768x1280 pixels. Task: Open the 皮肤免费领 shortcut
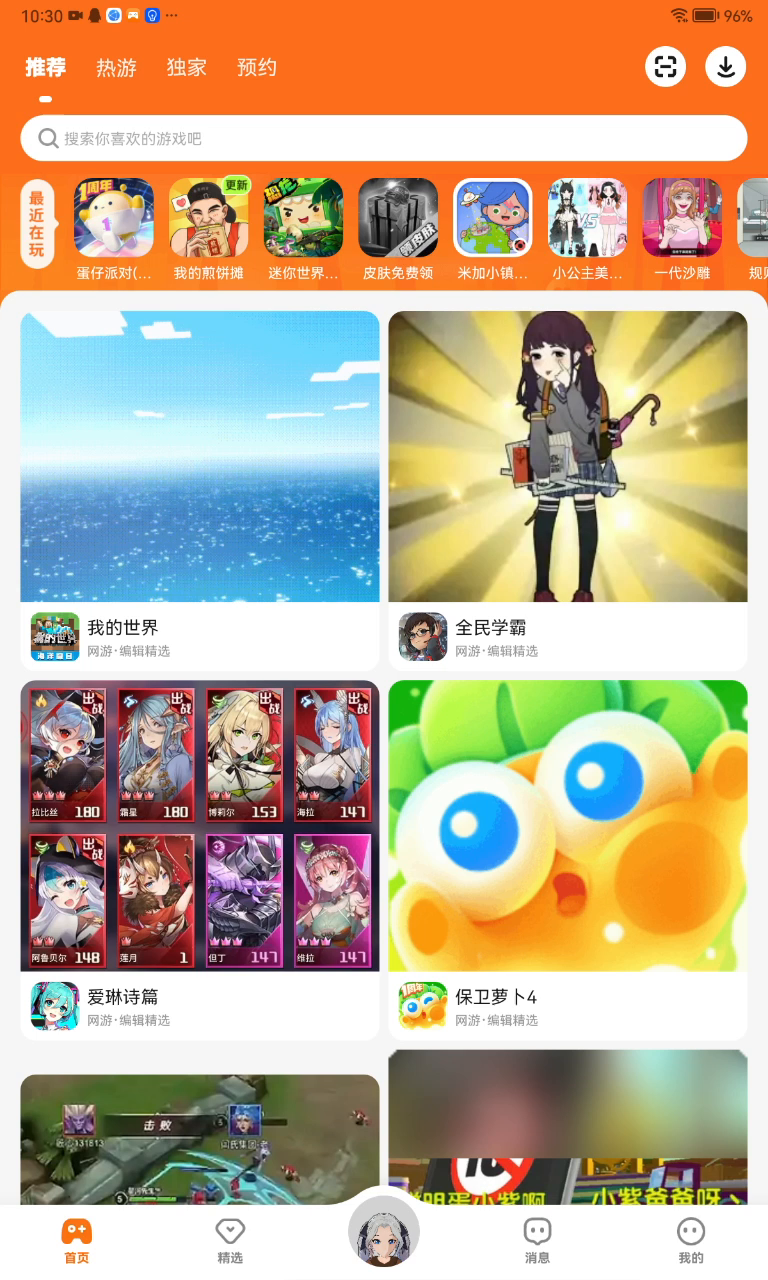[398, 218]
